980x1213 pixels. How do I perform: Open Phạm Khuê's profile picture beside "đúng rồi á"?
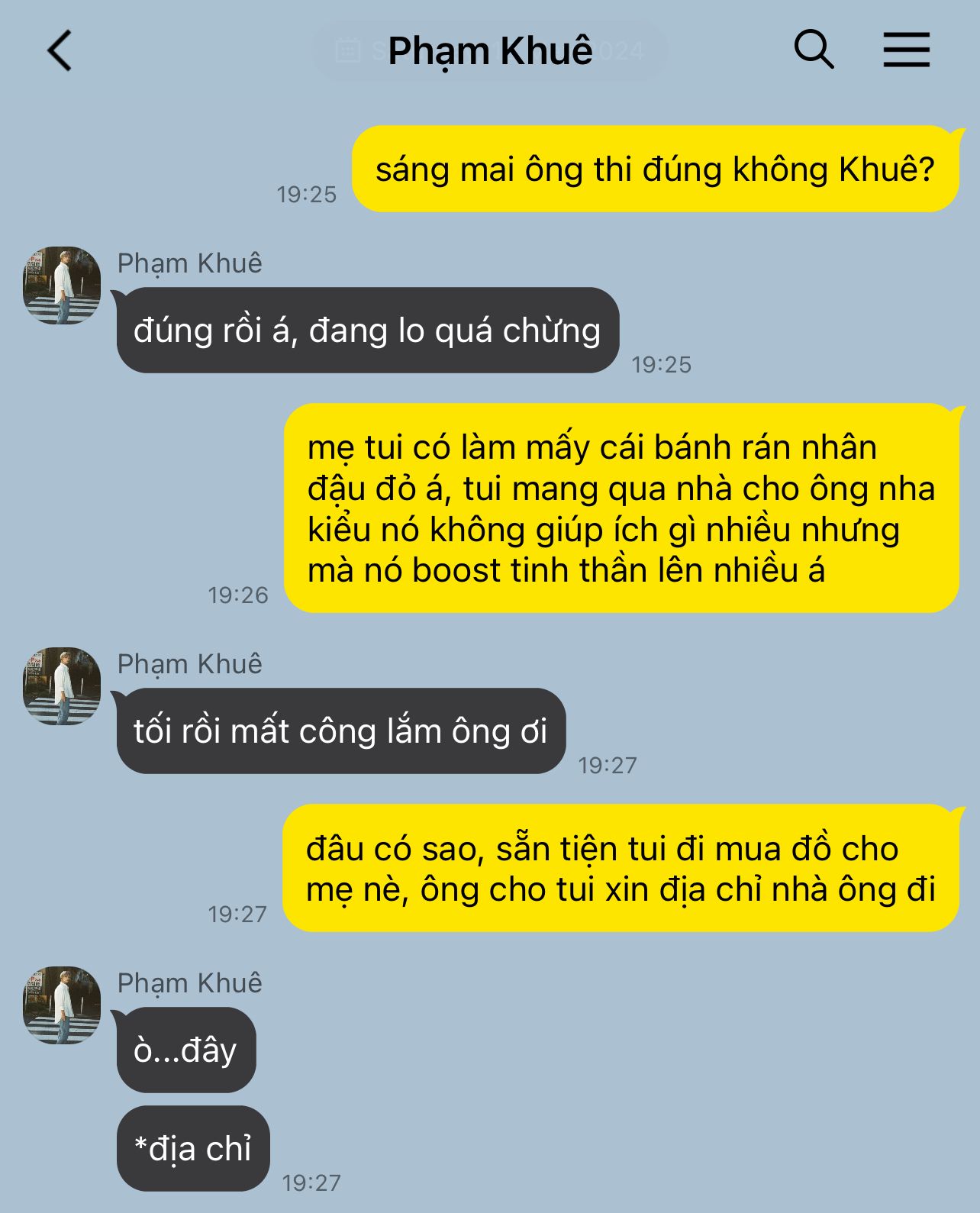pyautogui.click(x=62, y=286)
